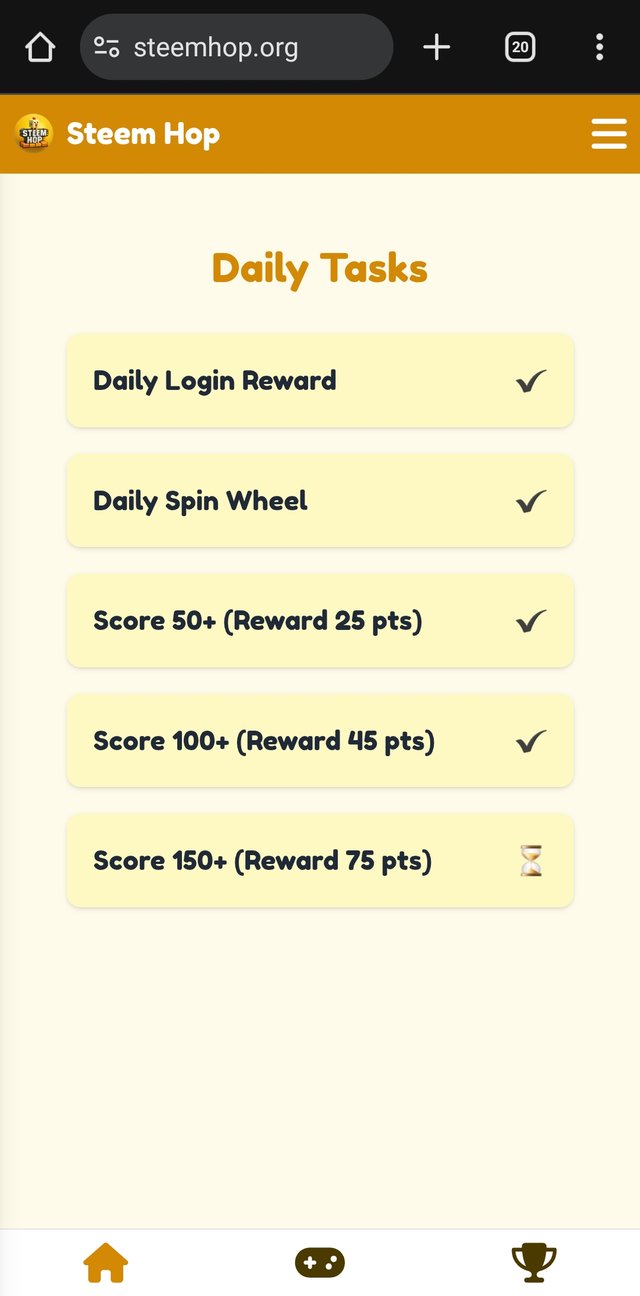This screenshot has width=640, height=1296.
Task: Open a new browser tab
Action: click(x=437, y=47)
